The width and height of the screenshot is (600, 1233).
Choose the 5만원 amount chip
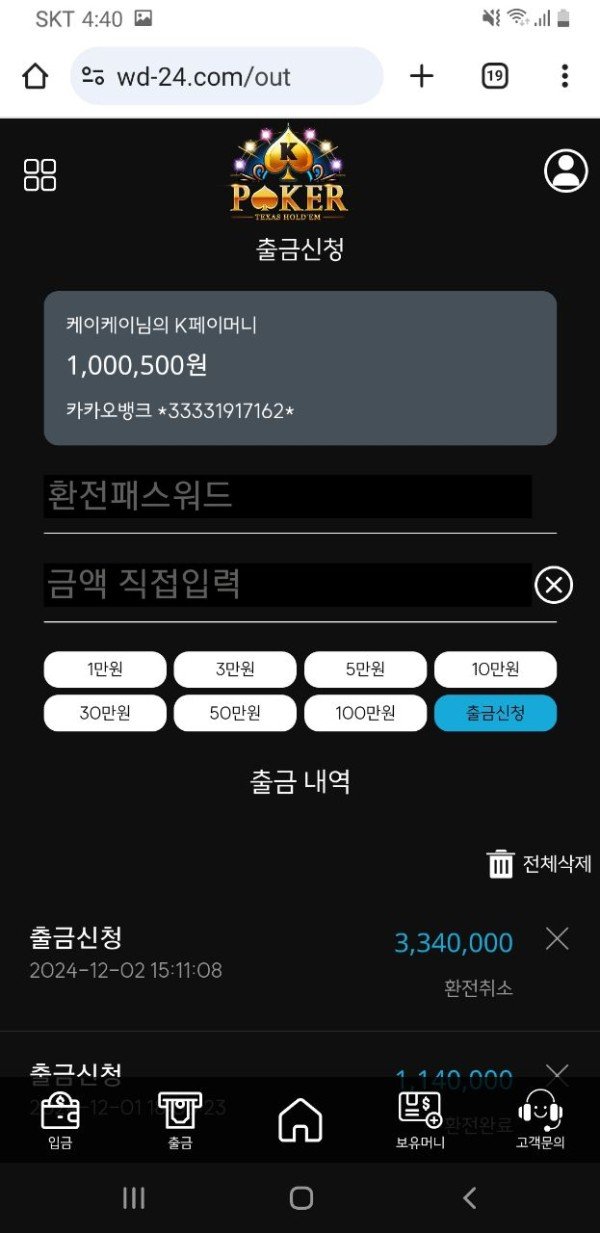tap(365, 669)
